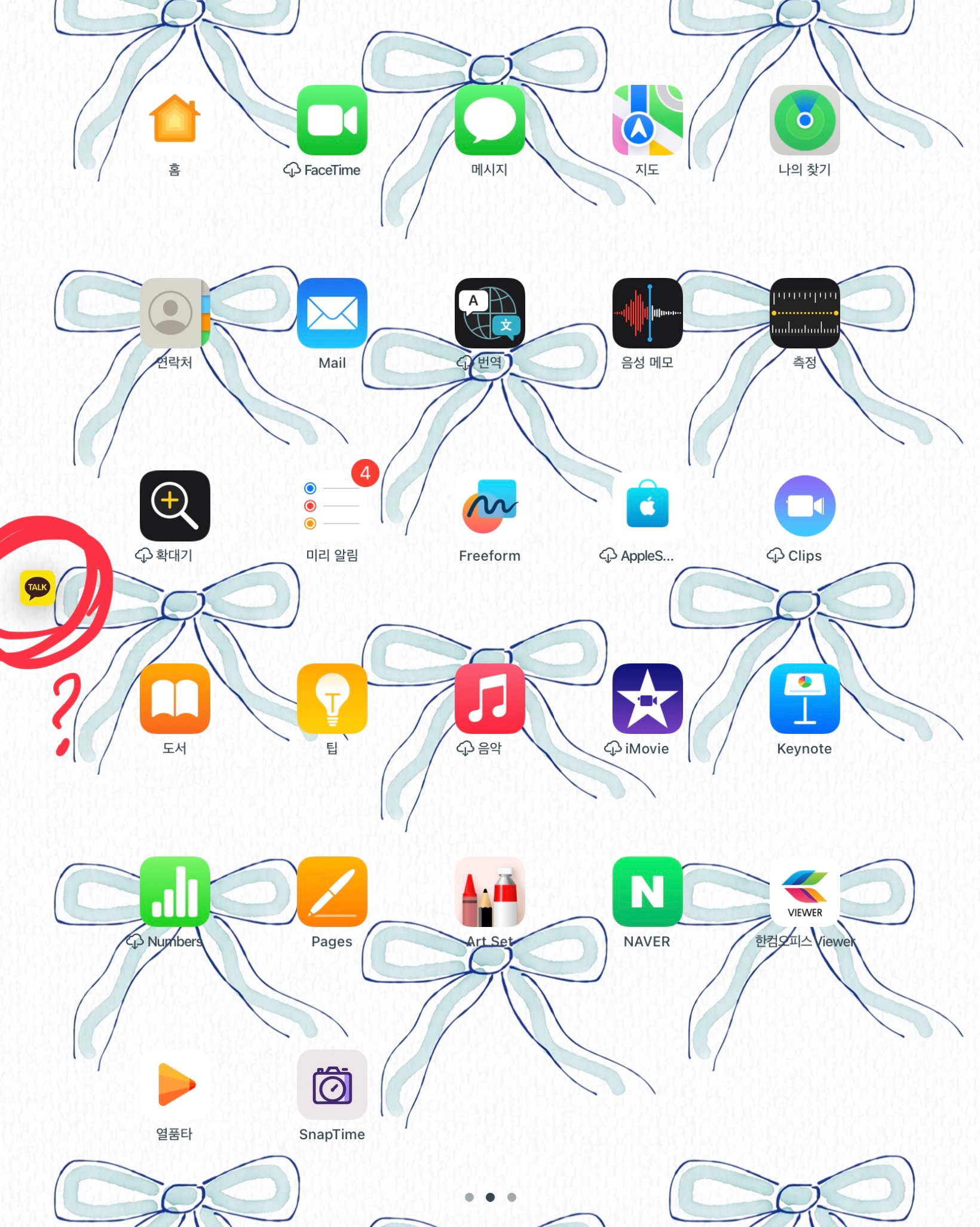
Task: Open the Clips app
Action: [x=804, y=506]
